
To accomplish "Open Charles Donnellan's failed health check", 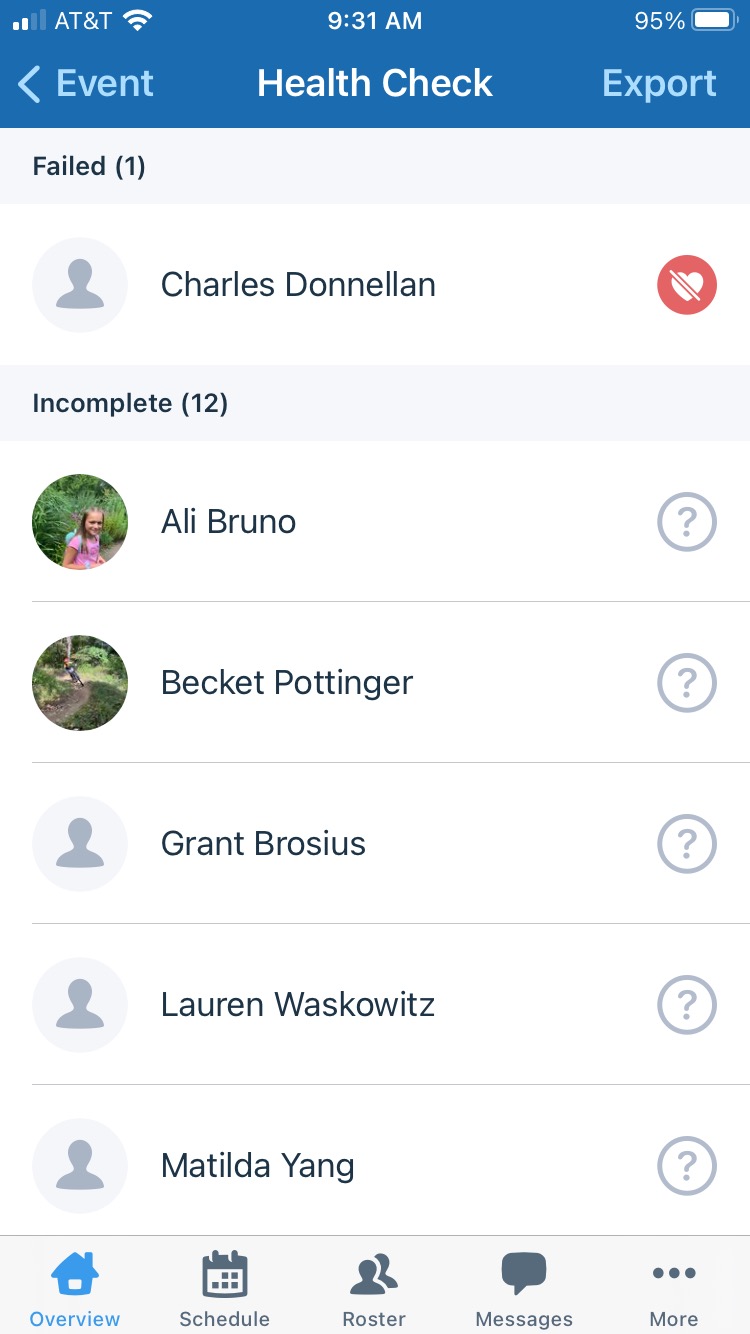I will coord(375,285).
